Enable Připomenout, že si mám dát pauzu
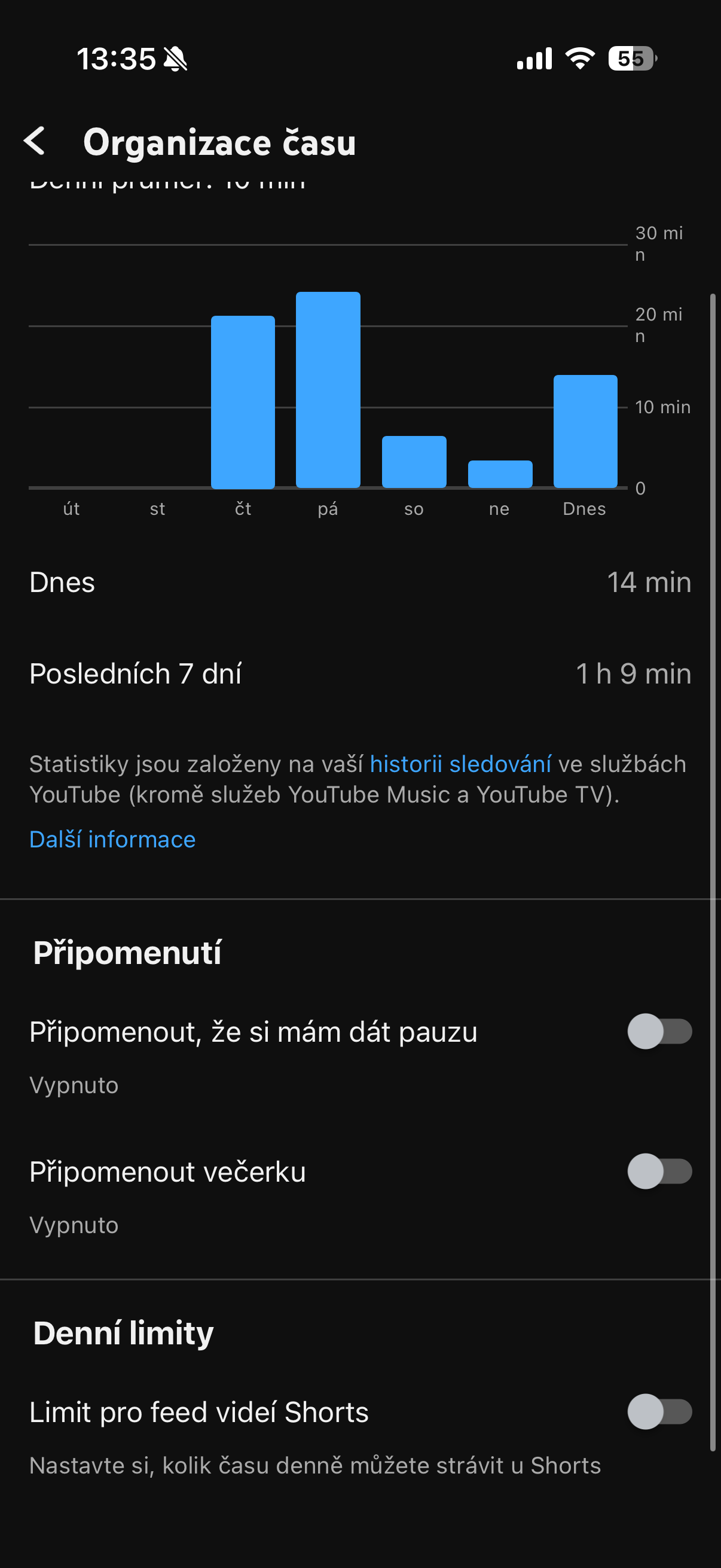The image size is (721, 1568). [x=659, y=1031]
